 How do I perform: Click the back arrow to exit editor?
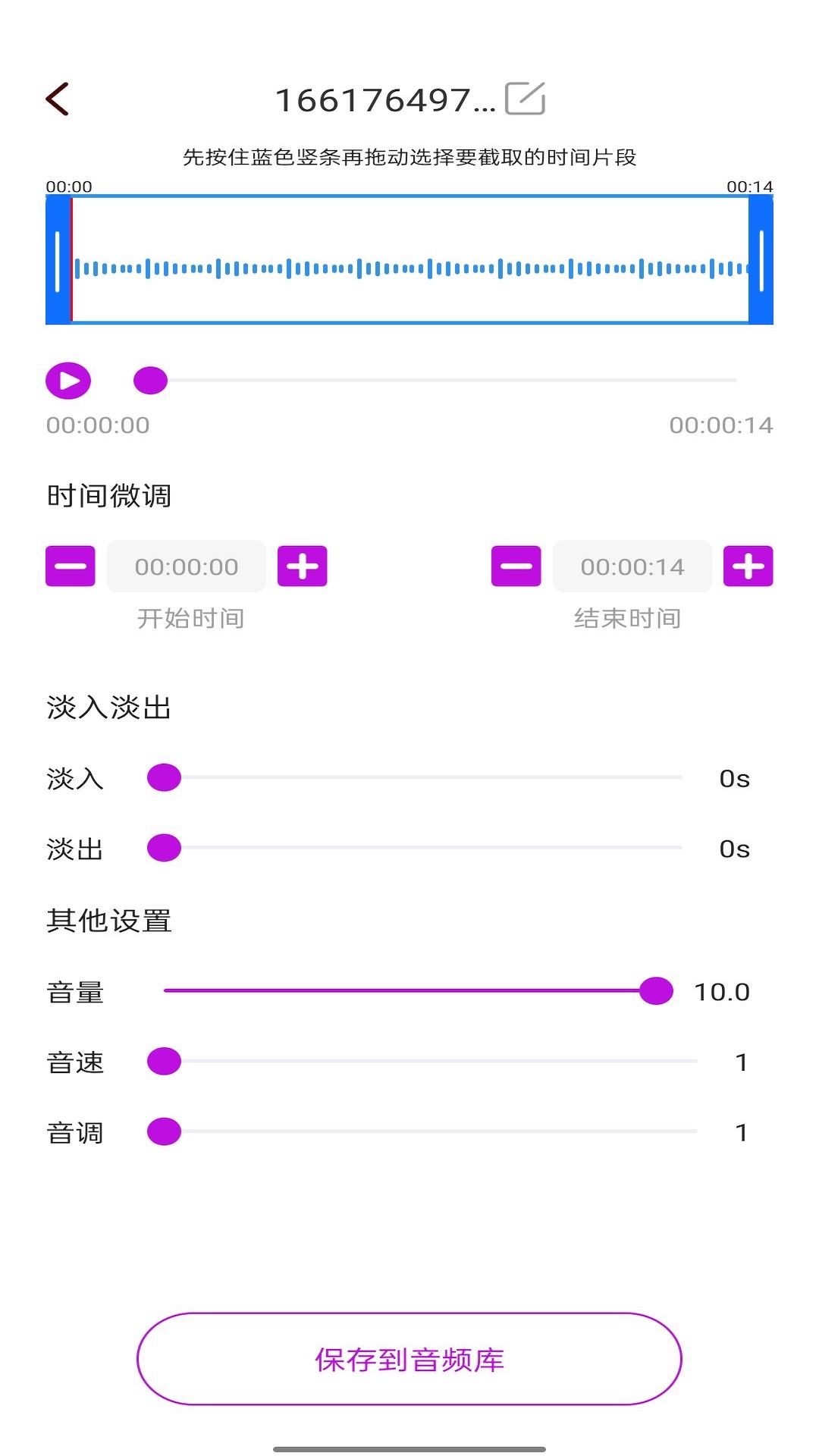point(57,99)
